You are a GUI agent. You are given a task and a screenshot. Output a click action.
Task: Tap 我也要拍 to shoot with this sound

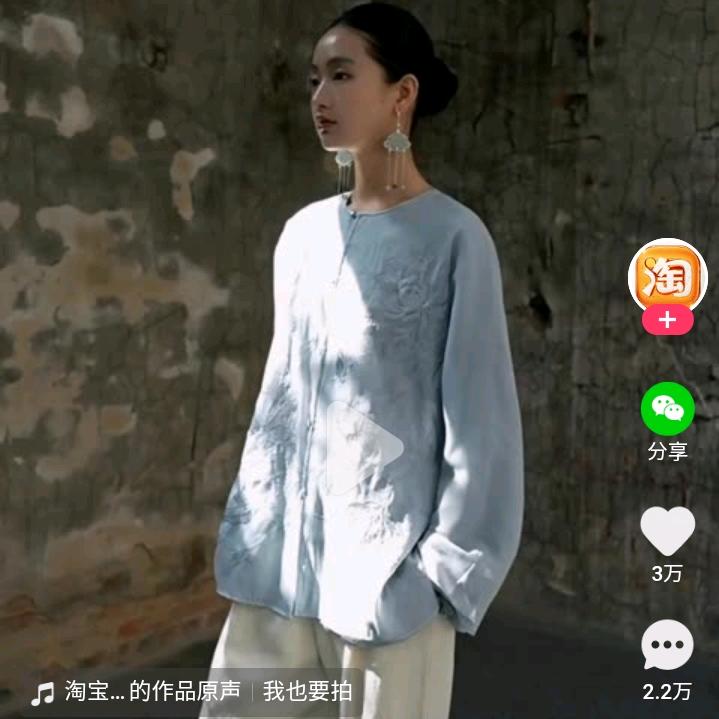coord(307,692)
